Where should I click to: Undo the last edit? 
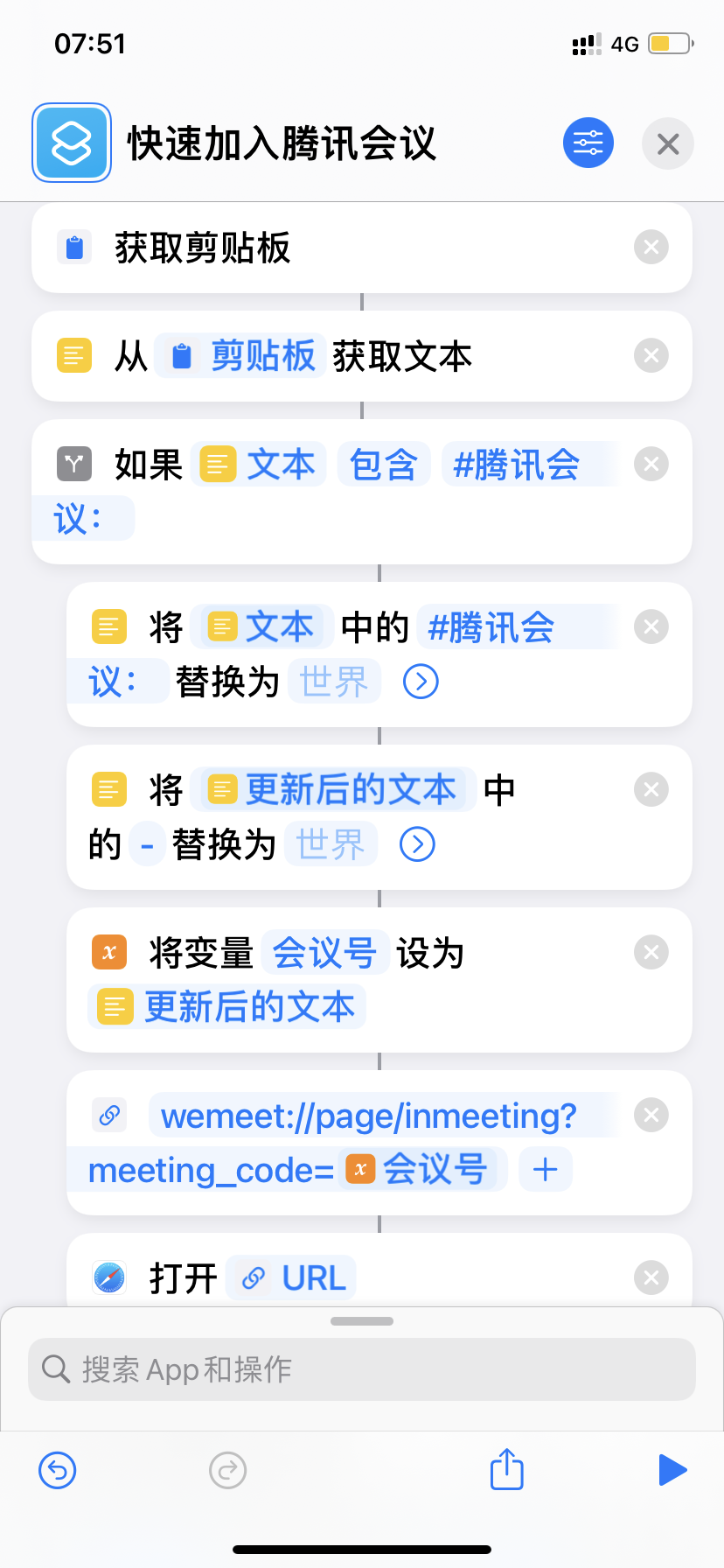[58, 1470]
